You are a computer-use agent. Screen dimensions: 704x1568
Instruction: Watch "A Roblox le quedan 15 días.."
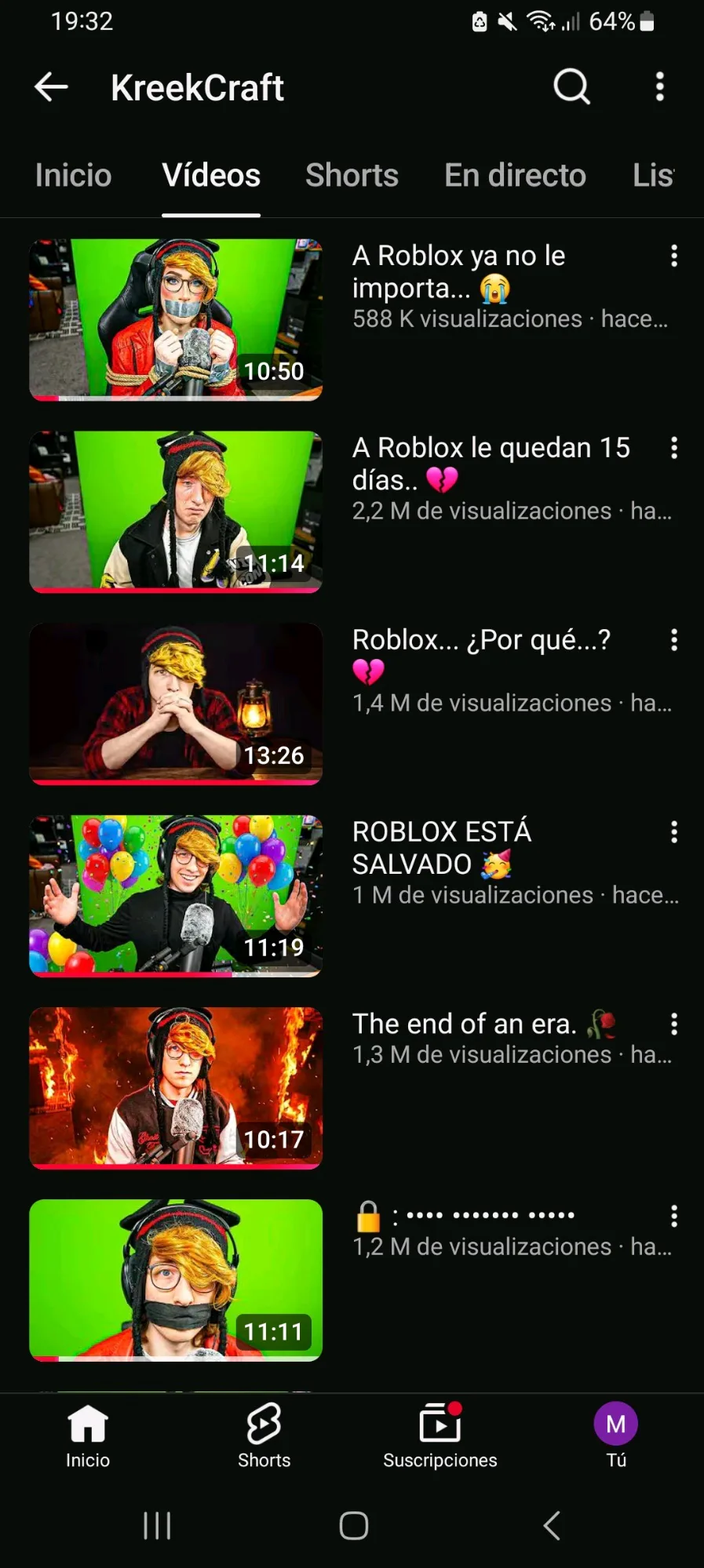click(176, 511)
